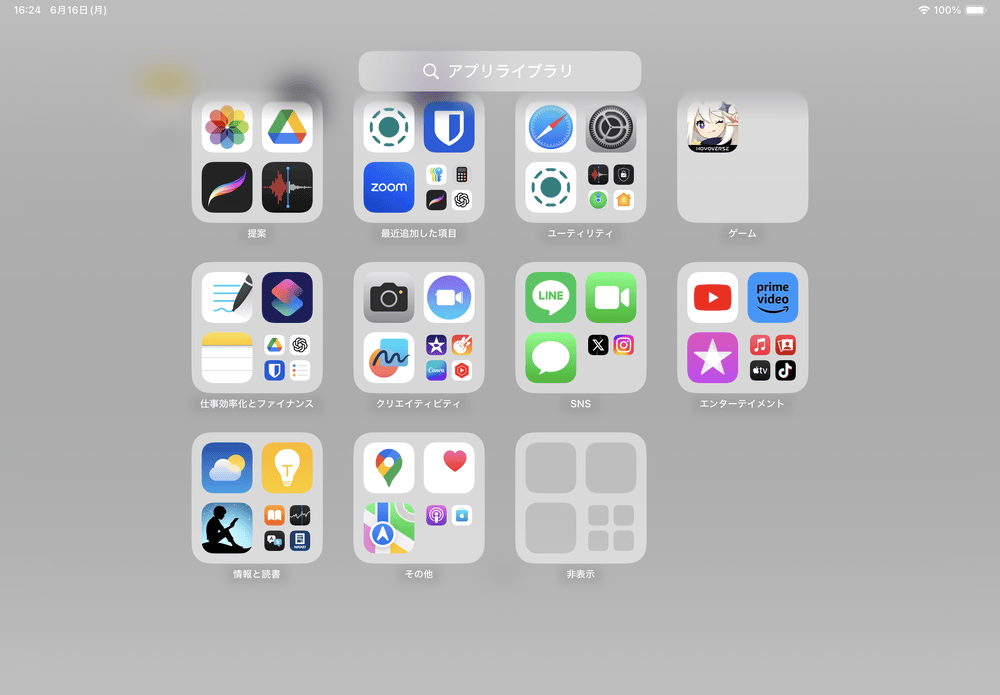This screenshot has width=1000, height=695.
Task: Open the Settings app
Action: tap(611, 127)
